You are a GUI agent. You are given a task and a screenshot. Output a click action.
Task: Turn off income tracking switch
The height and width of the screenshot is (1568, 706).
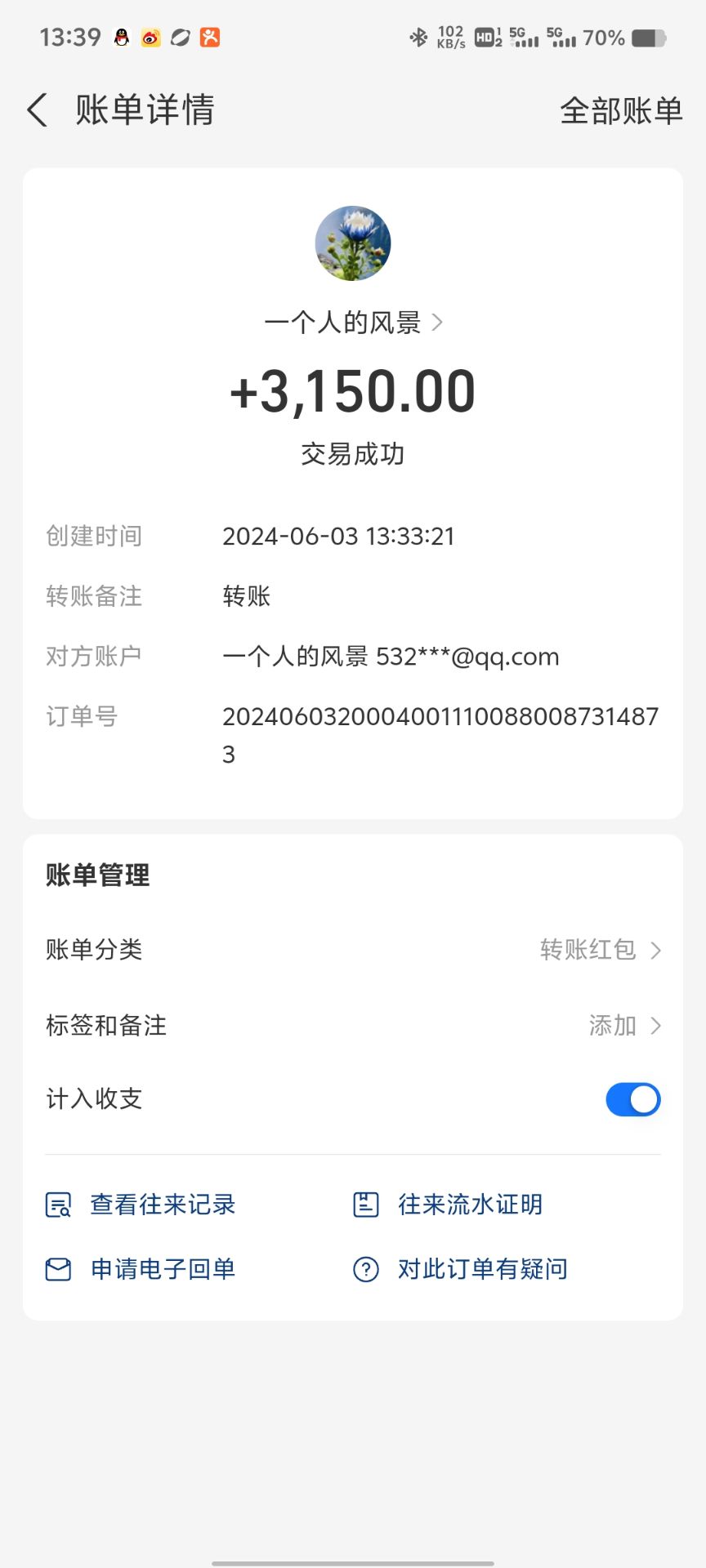(x=633, y=1099)
